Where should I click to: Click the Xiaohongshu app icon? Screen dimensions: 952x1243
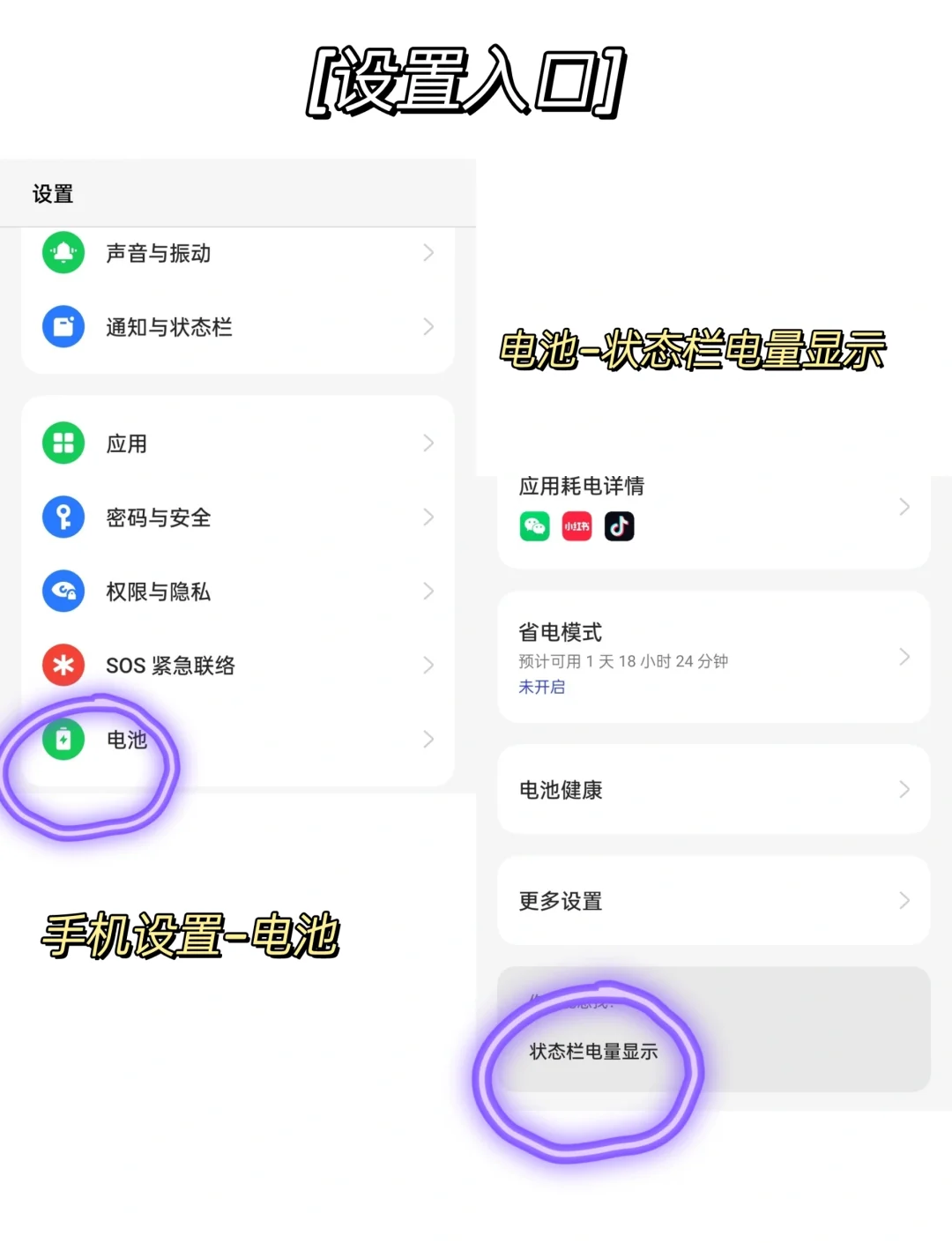pyautogui.click(x=576, y=526)
